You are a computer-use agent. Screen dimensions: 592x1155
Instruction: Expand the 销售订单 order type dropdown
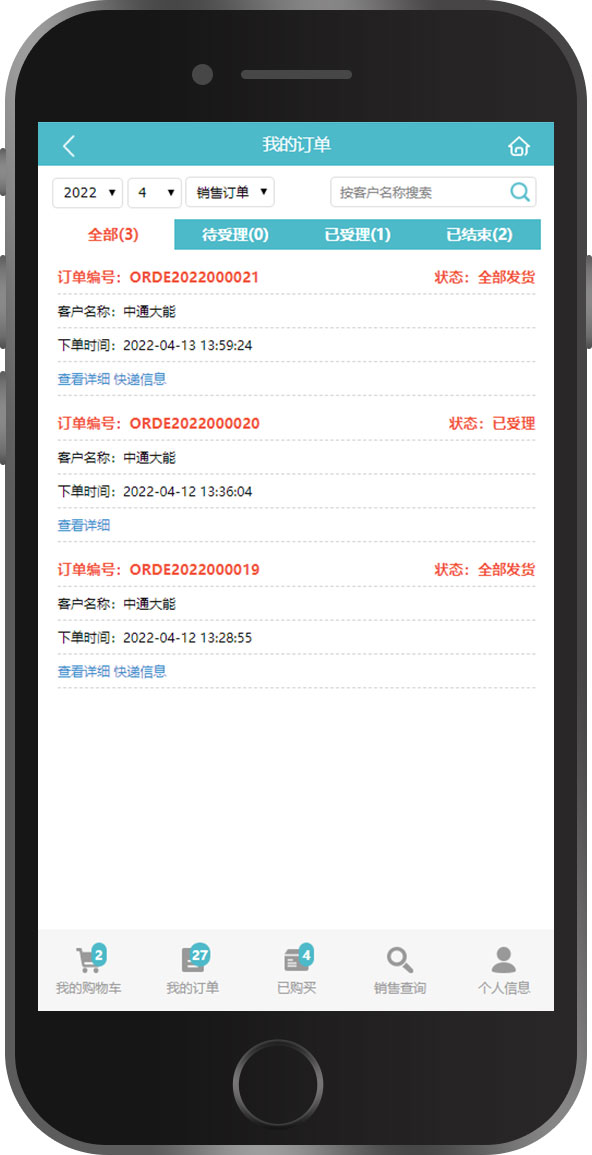pos(230,192)
